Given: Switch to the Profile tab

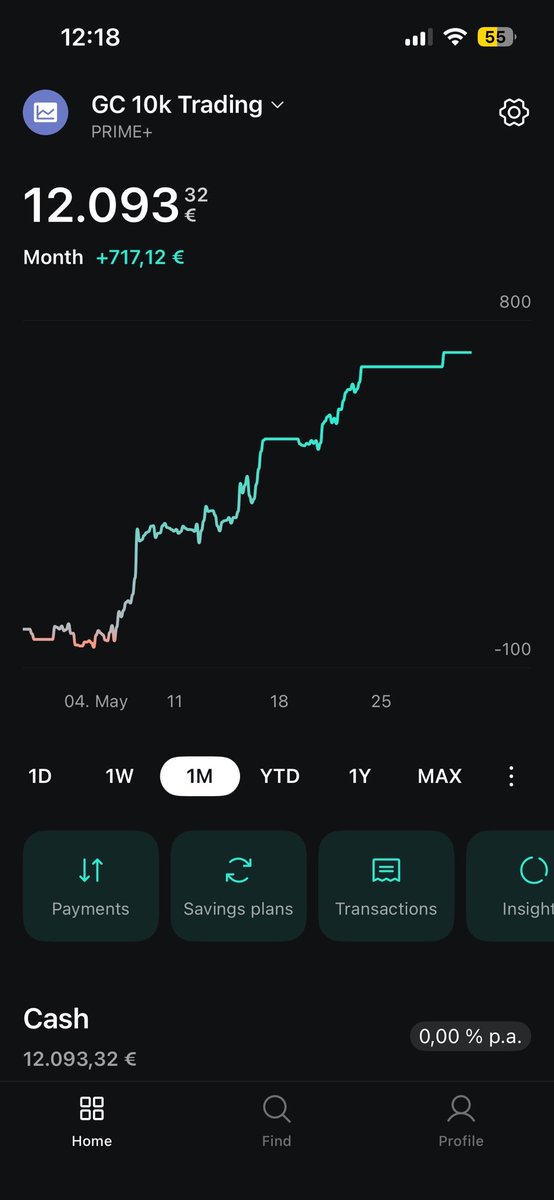Looking at the screenshot, I should click(461, 1121).
